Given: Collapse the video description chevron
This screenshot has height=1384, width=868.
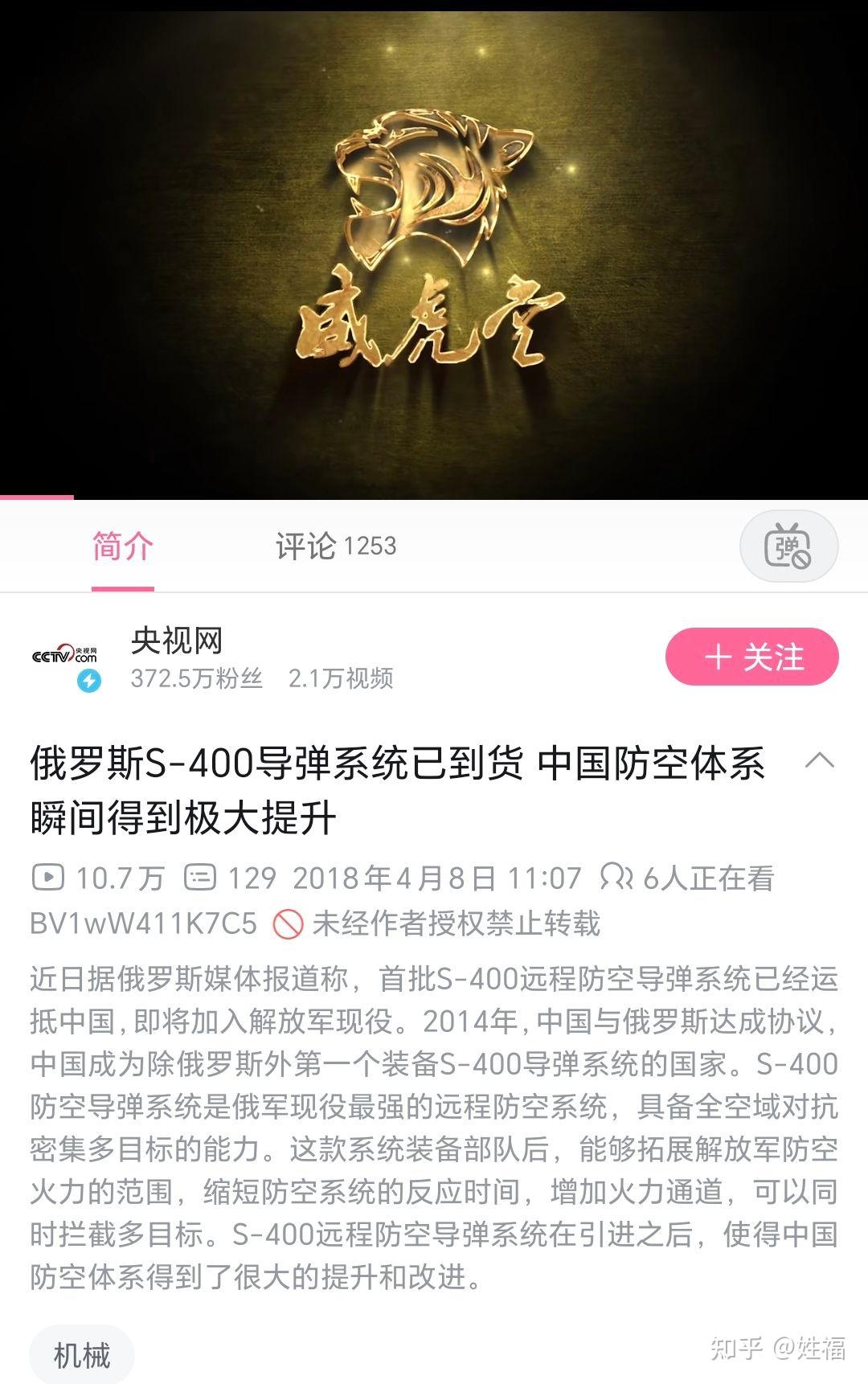Looking at the screenshot, I should click(819, 760).
